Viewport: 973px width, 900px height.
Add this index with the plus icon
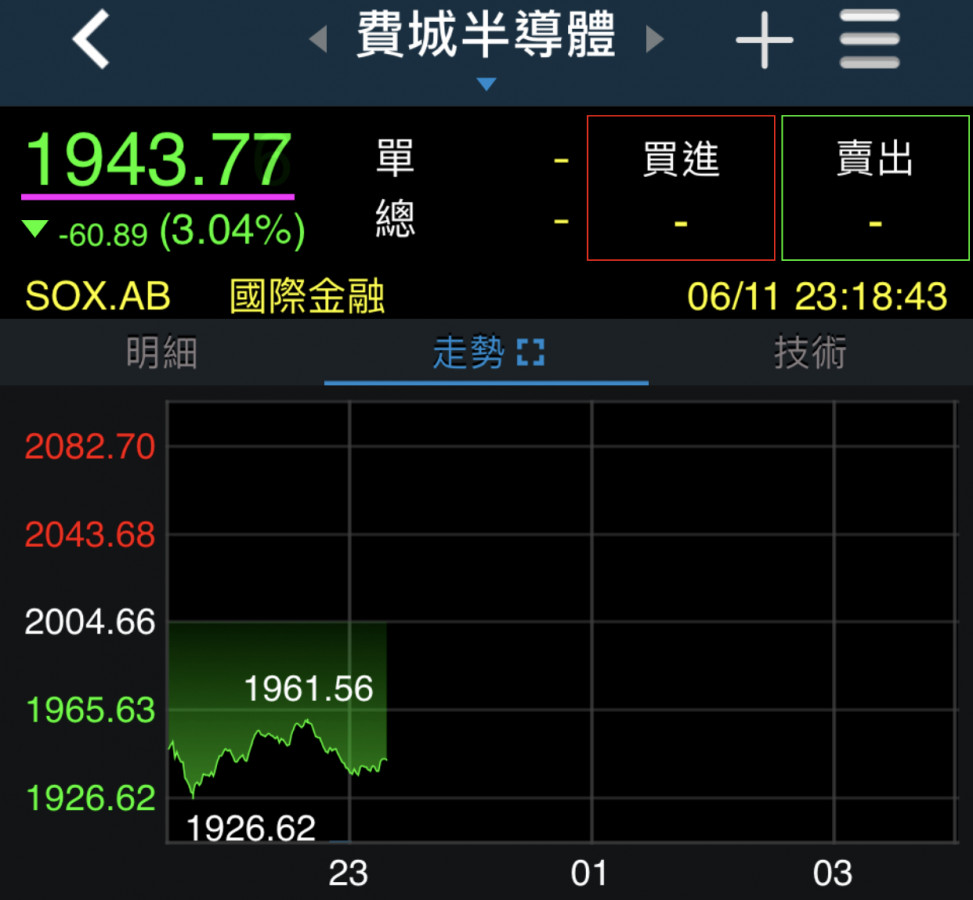(764, 40)
